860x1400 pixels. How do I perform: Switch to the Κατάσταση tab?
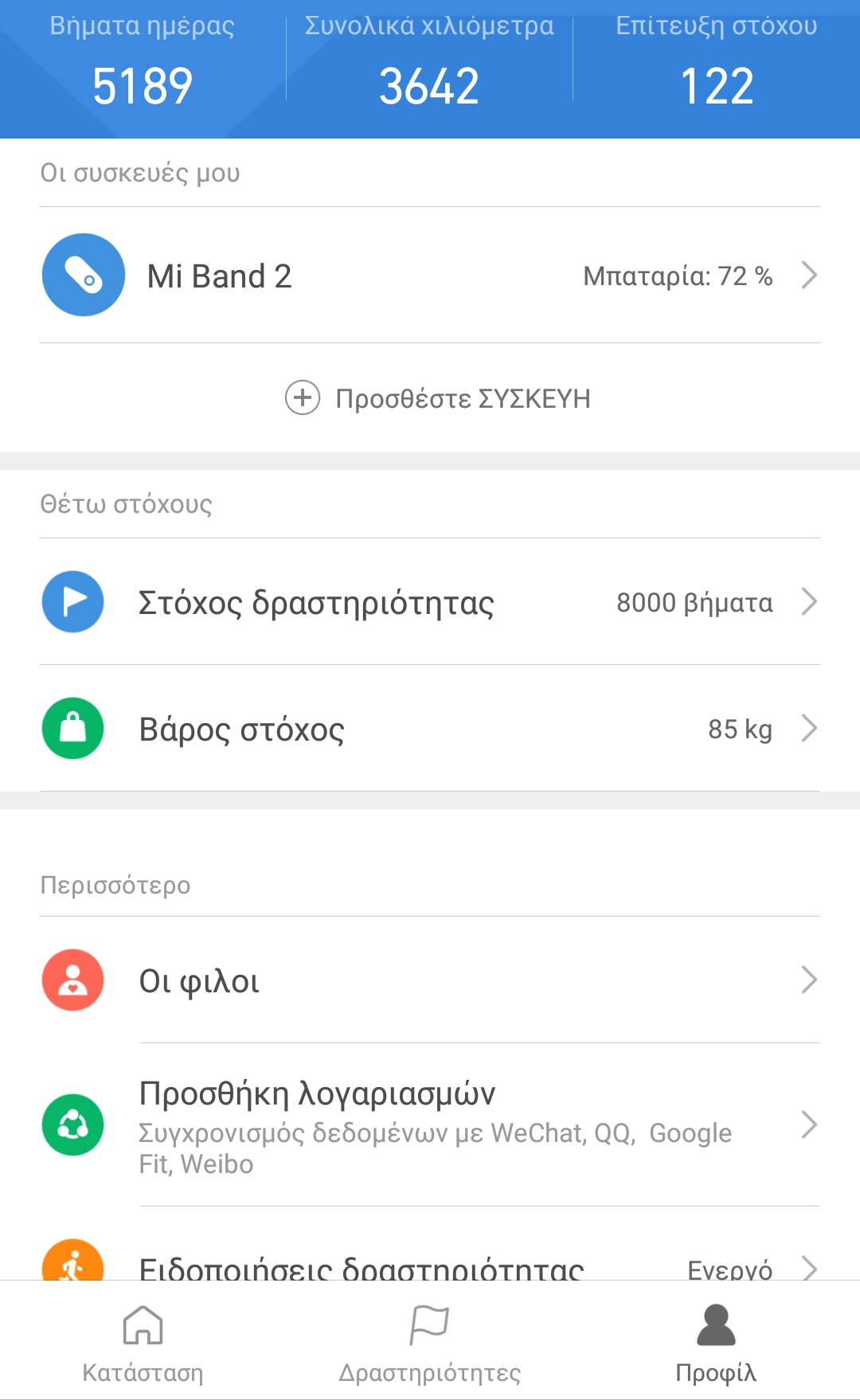(143, 1343)
